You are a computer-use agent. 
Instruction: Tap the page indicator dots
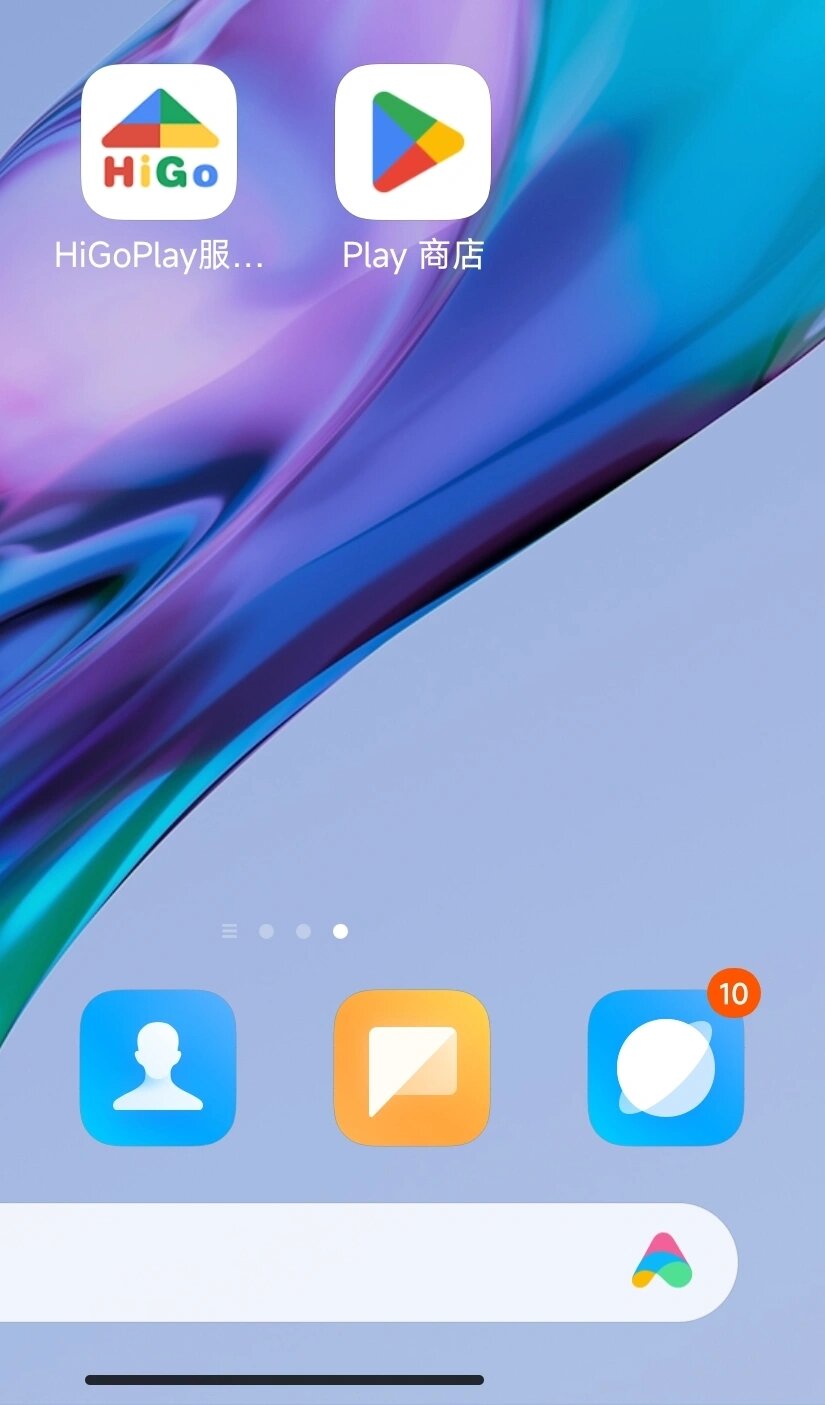tap(286, 931)
